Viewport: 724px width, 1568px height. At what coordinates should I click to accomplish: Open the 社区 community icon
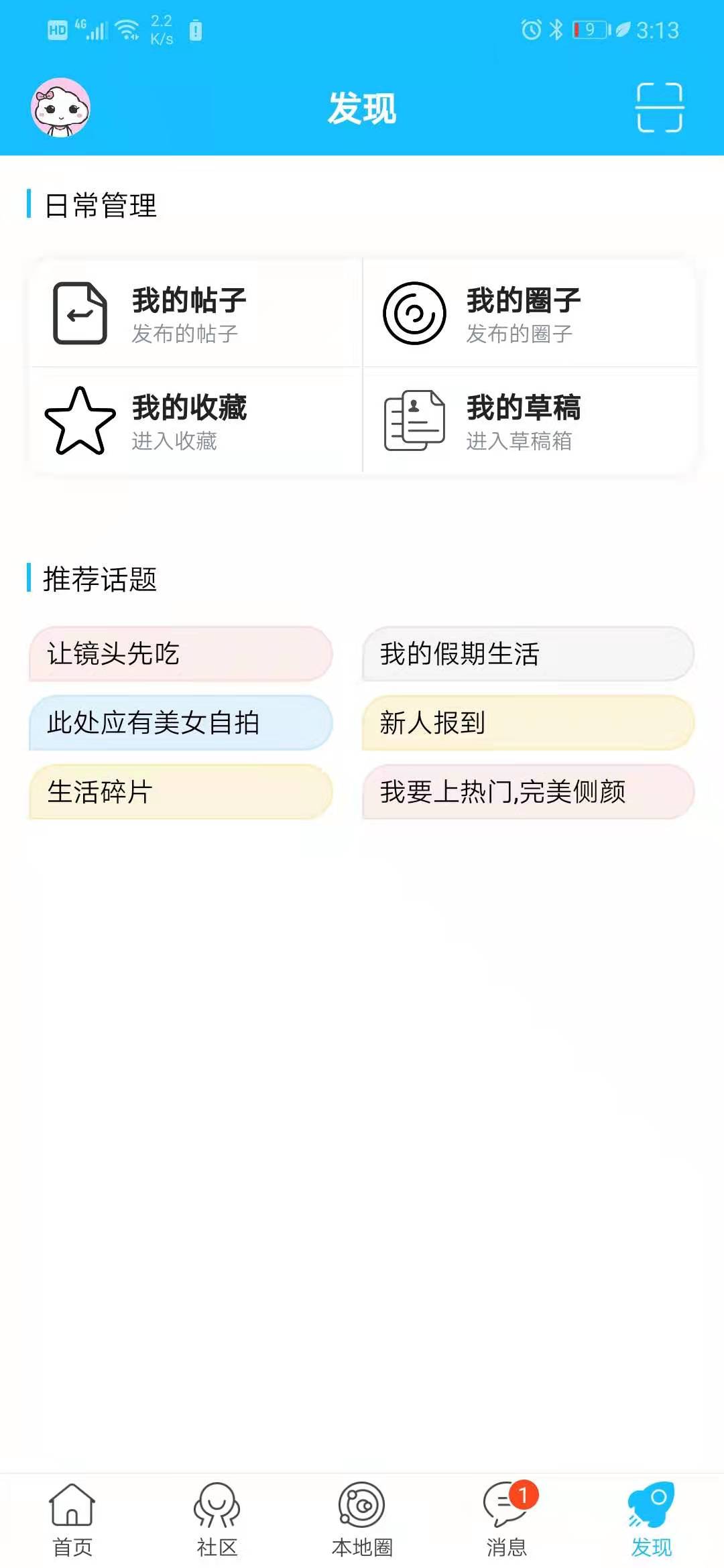[x=216, y=1503]
